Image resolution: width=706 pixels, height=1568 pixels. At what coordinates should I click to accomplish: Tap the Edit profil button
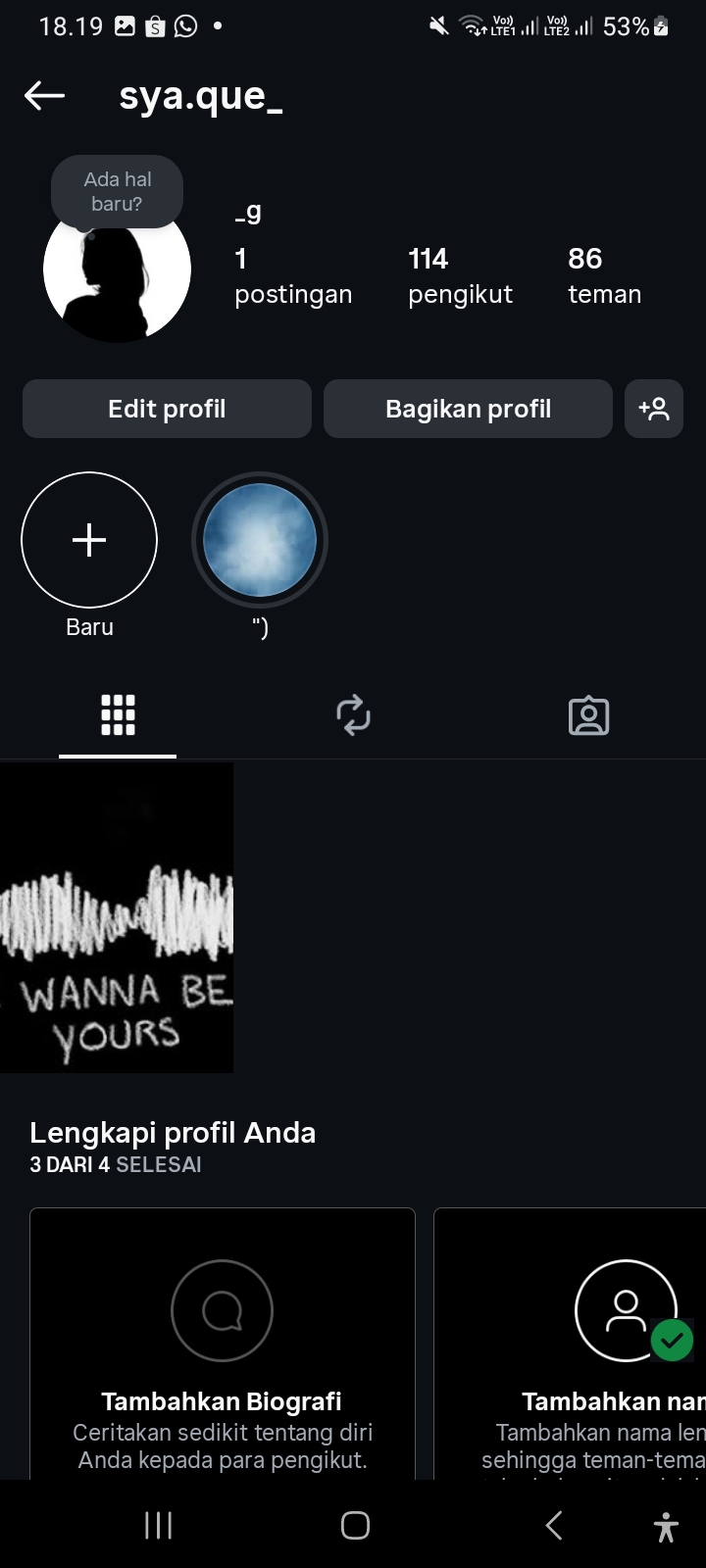[167, 409]
